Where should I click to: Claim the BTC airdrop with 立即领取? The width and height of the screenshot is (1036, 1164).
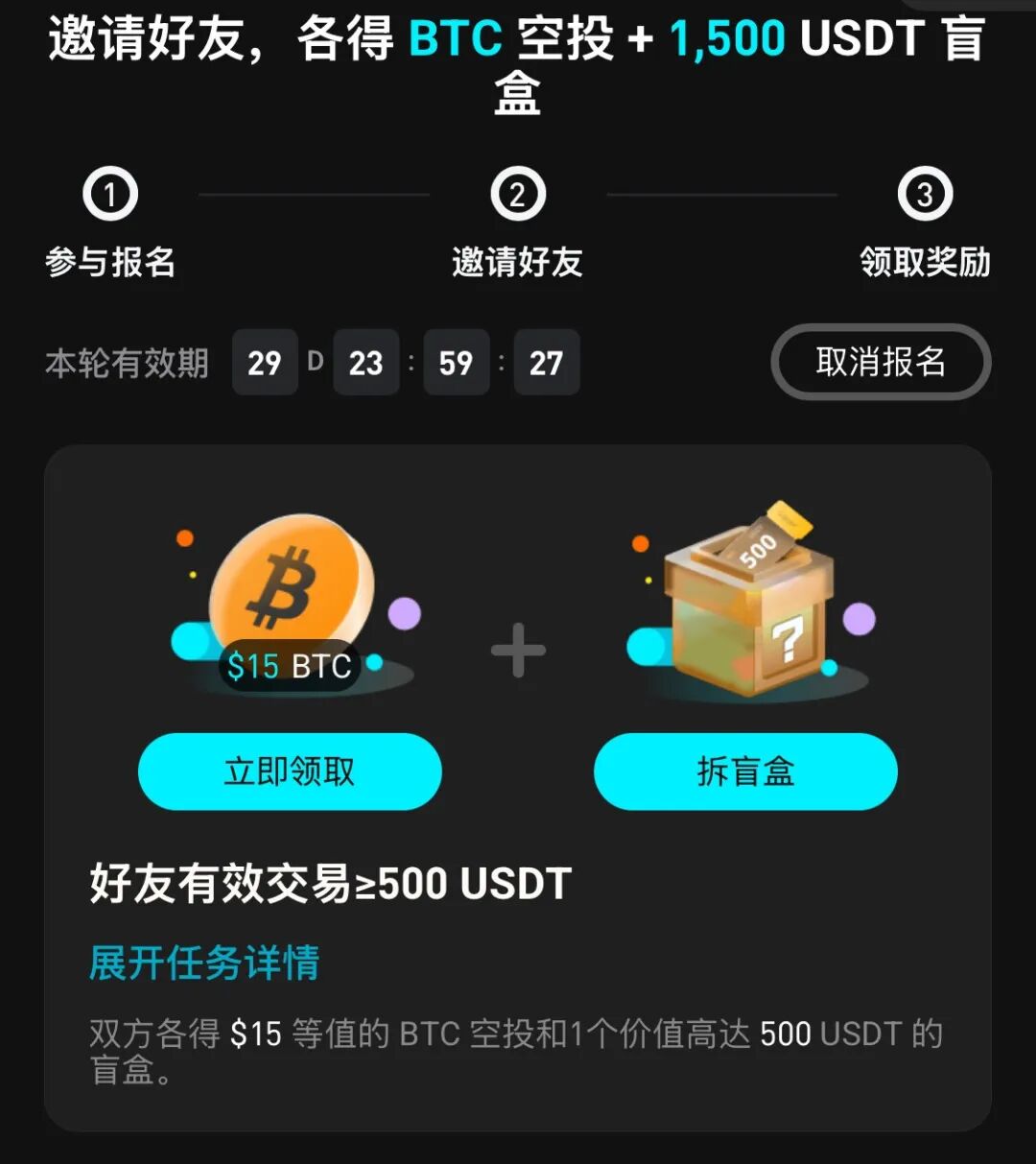[290, 772]
